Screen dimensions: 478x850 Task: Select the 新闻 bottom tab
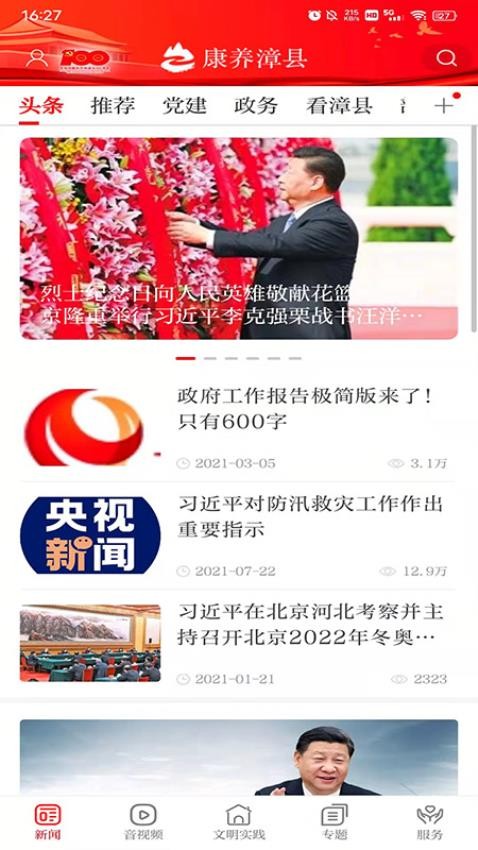[x=48, y=822]
